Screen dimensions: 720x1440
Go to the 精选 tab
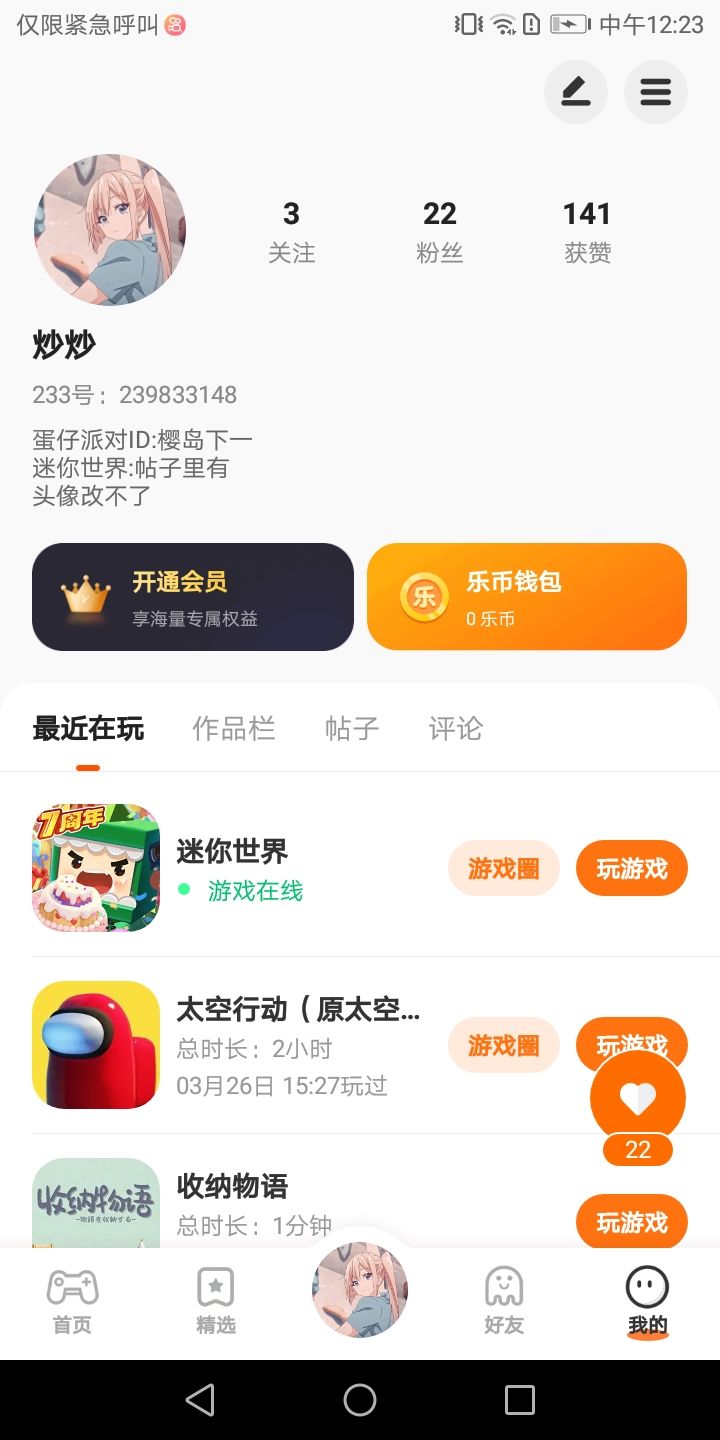click(216, 1301)
